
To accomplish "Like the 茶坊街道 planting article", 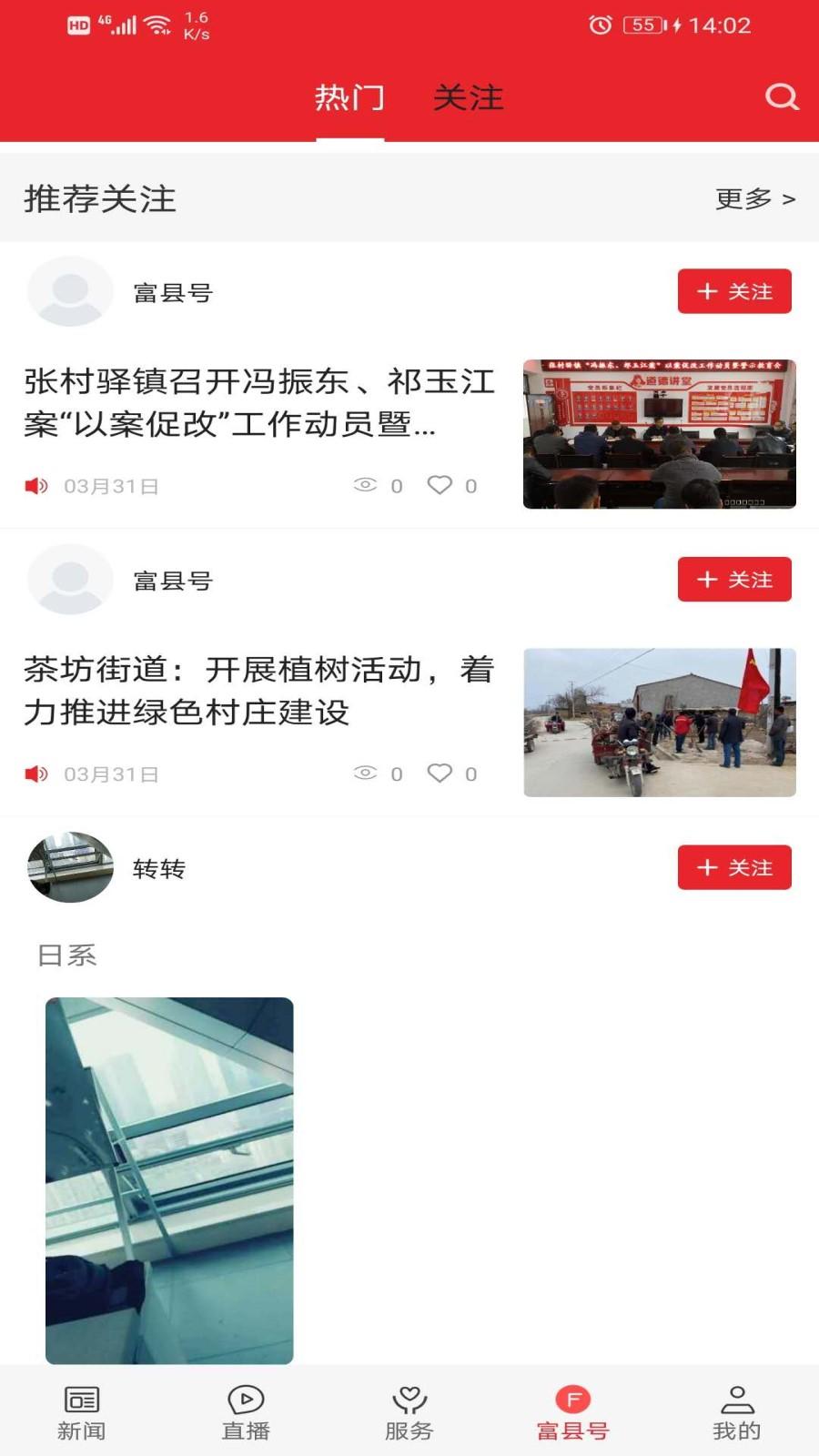I will click(x=440, y=773).
